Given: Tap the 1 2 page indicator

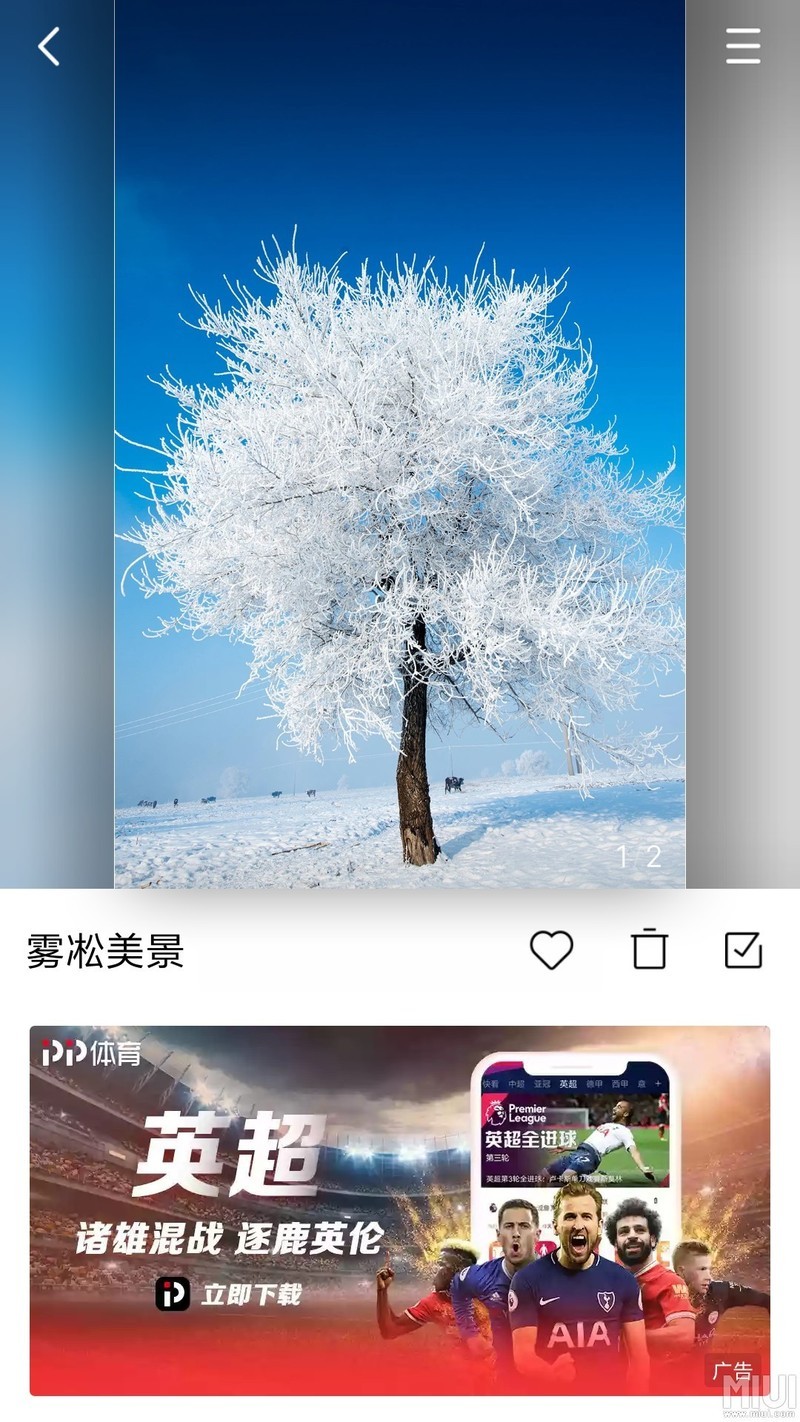Looking at the screenshot, I should point(638,856).
